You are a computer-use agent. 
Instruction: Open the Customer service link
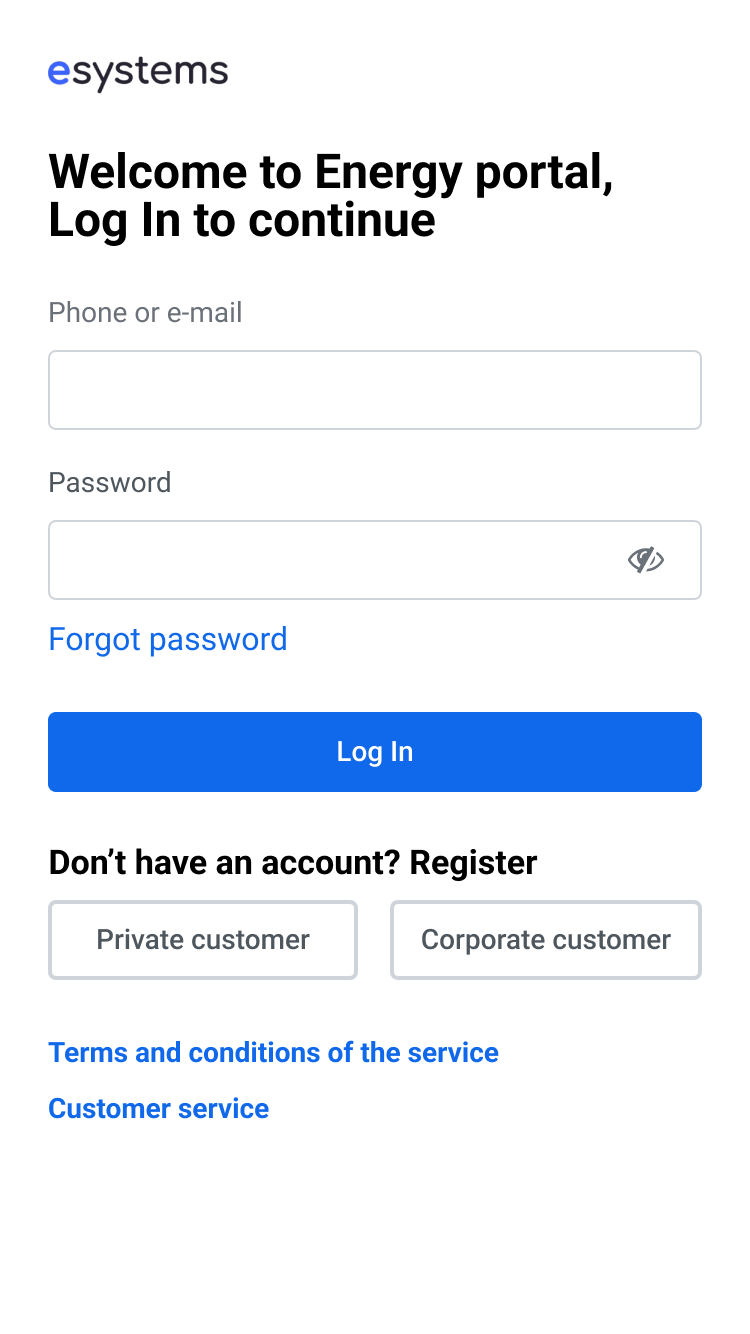[158, 1108]
